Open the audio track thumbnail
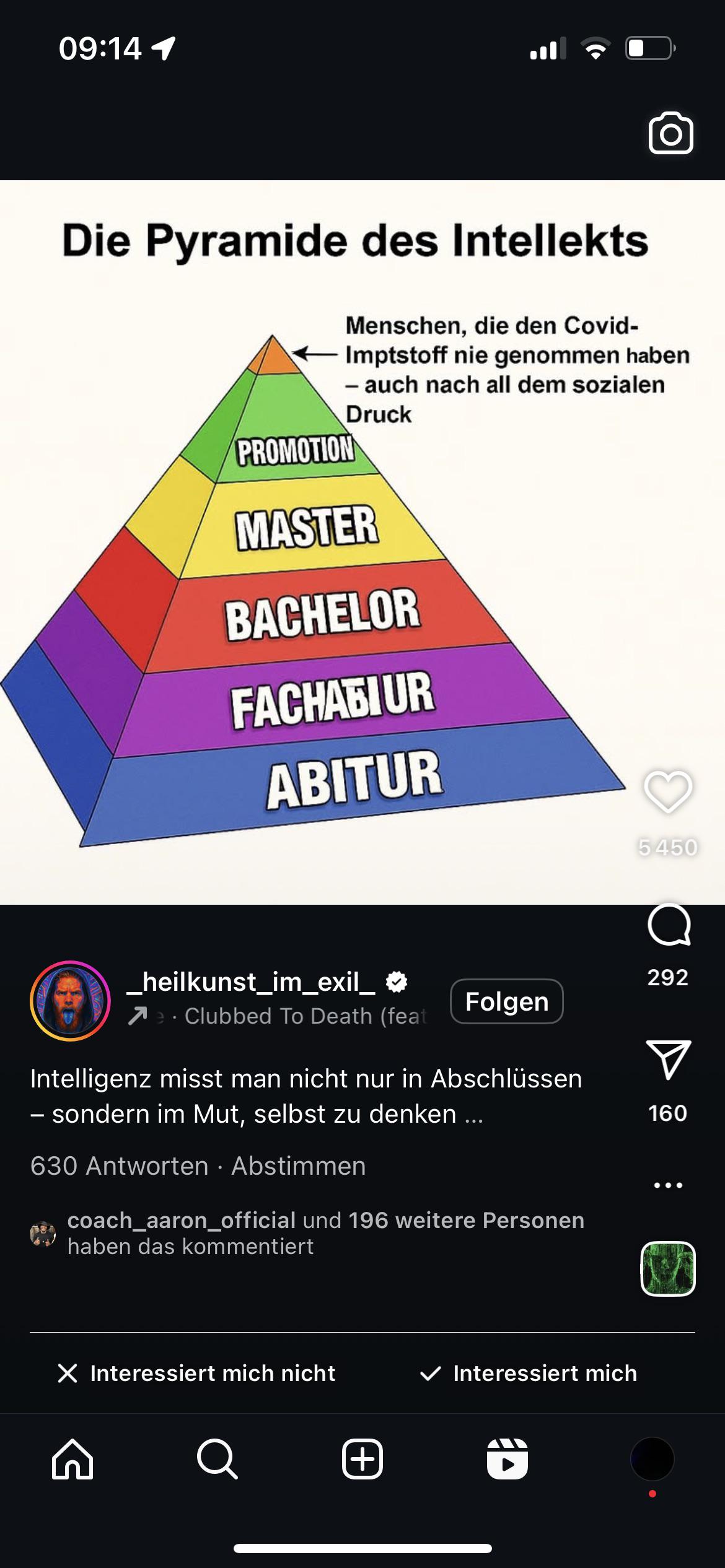 click(x=668, y=1269)
